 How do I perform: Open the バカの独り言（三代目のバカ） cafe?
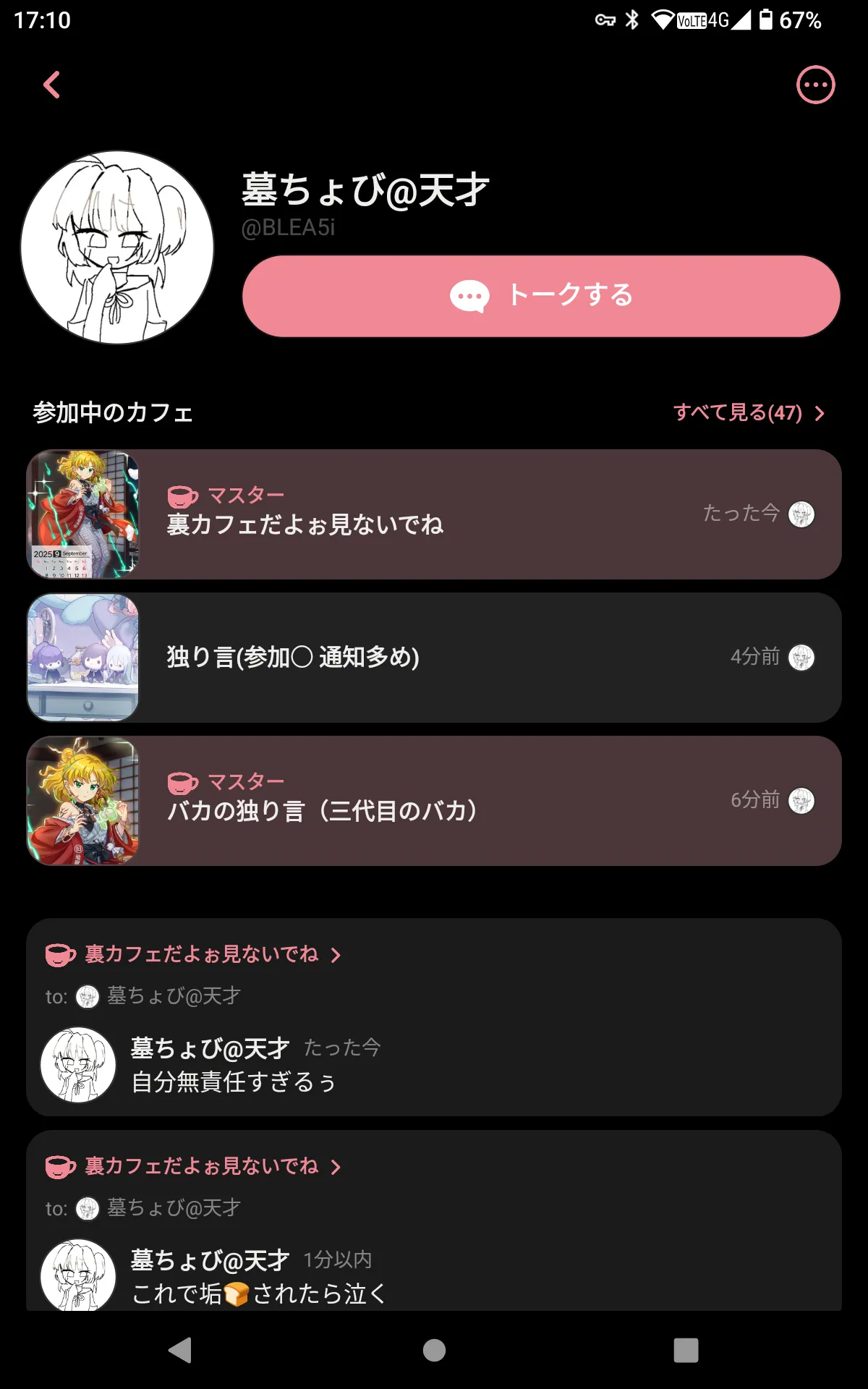pyautogui.click(x=434, y=801)
